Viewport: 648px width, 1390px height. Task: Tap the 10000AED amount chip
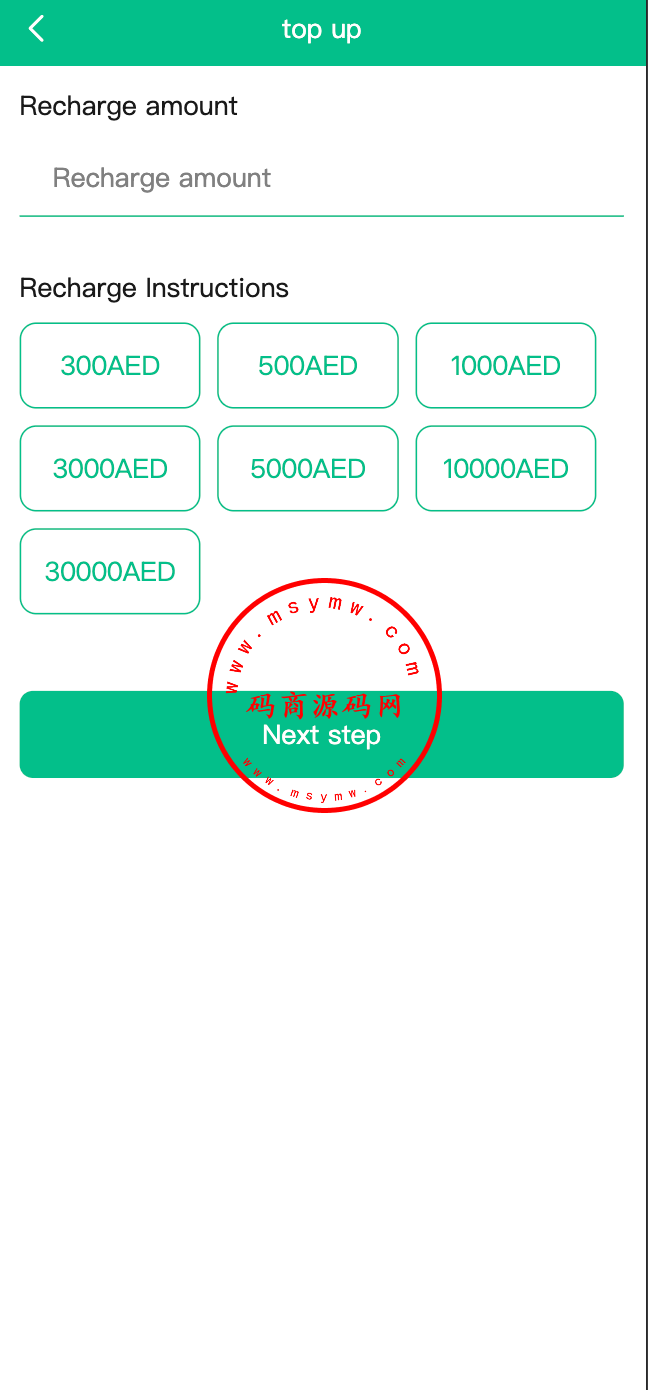(x=506, y=469)
